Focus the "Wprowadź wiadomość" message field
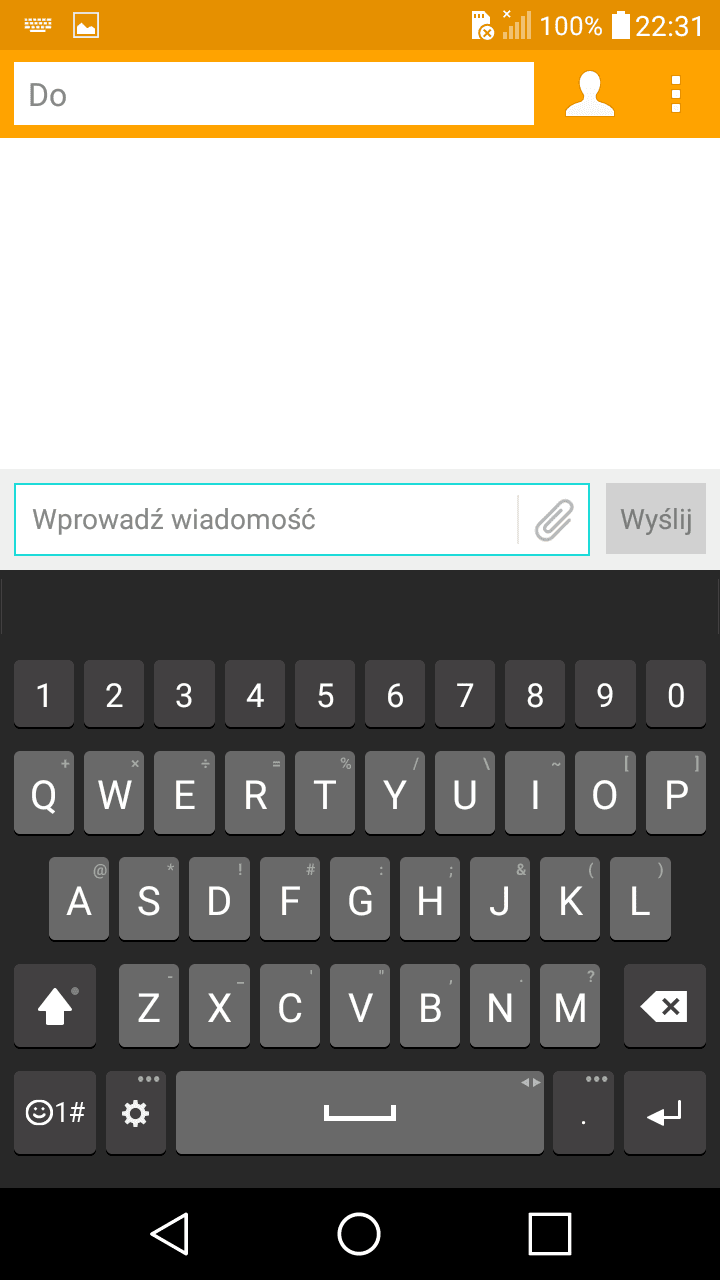 (x=265, y=519)
